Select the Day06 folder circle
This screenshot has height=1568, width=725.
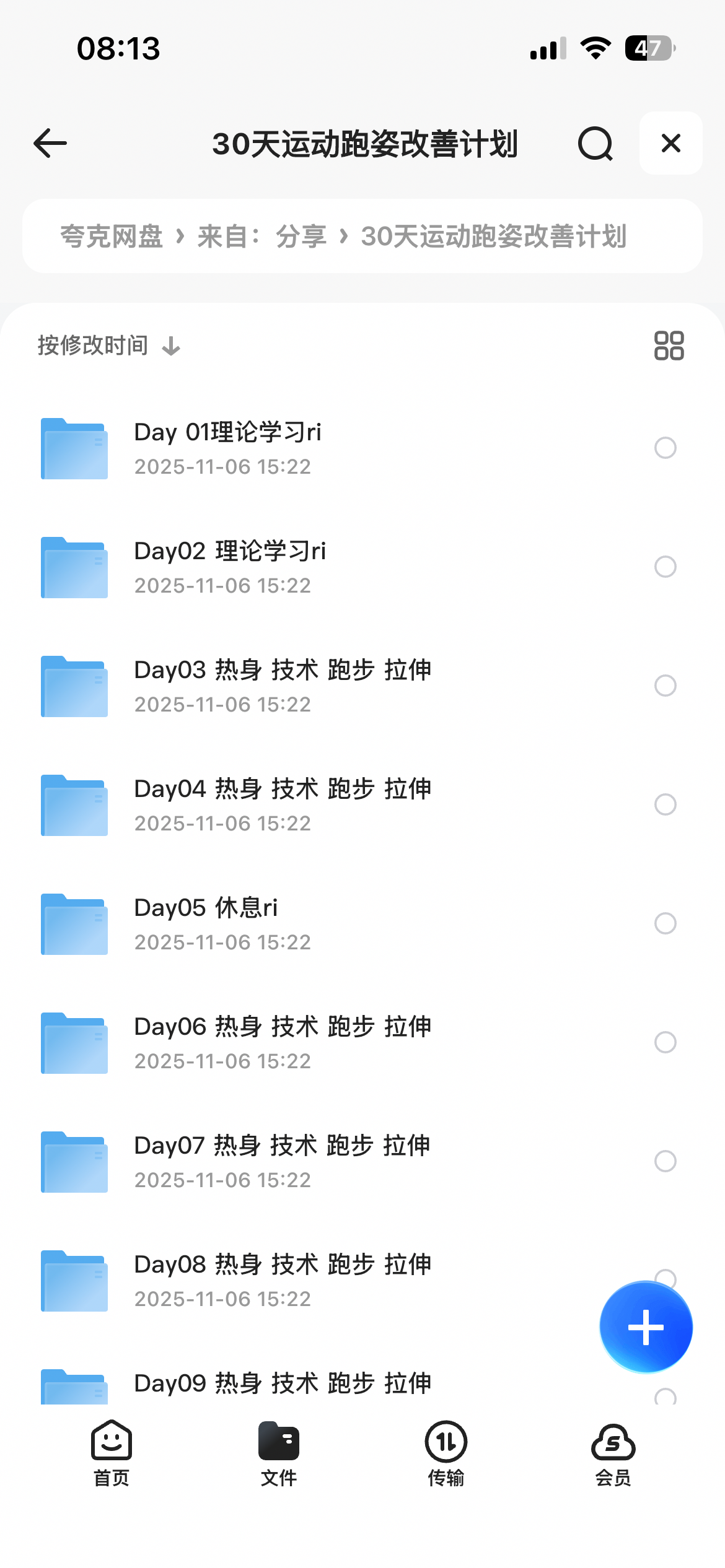coord(665,1042)
